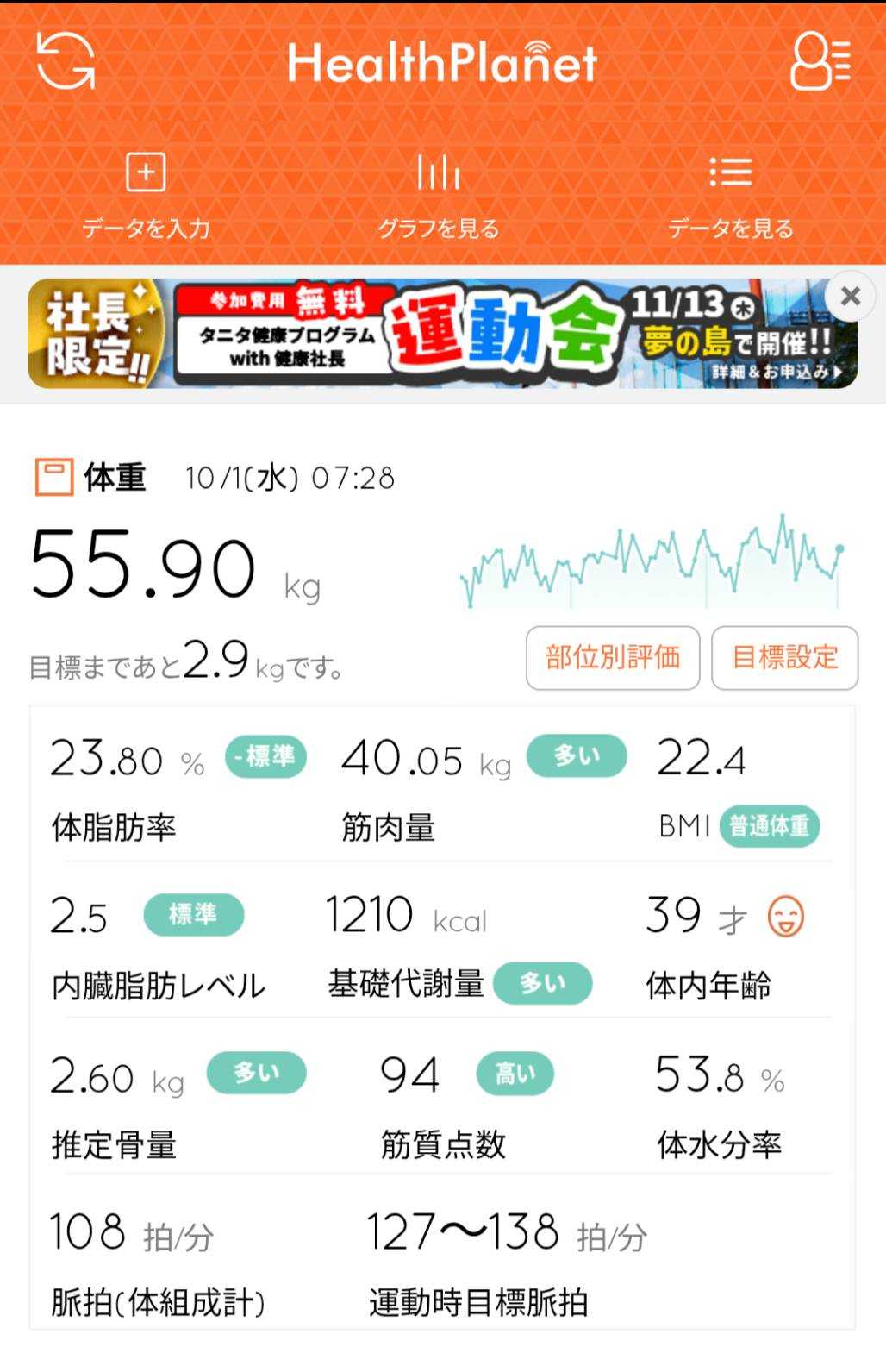The width and height of the screenshot is (886, 1372).
Task: Open データを見る data list
Action: coord(730,194)
